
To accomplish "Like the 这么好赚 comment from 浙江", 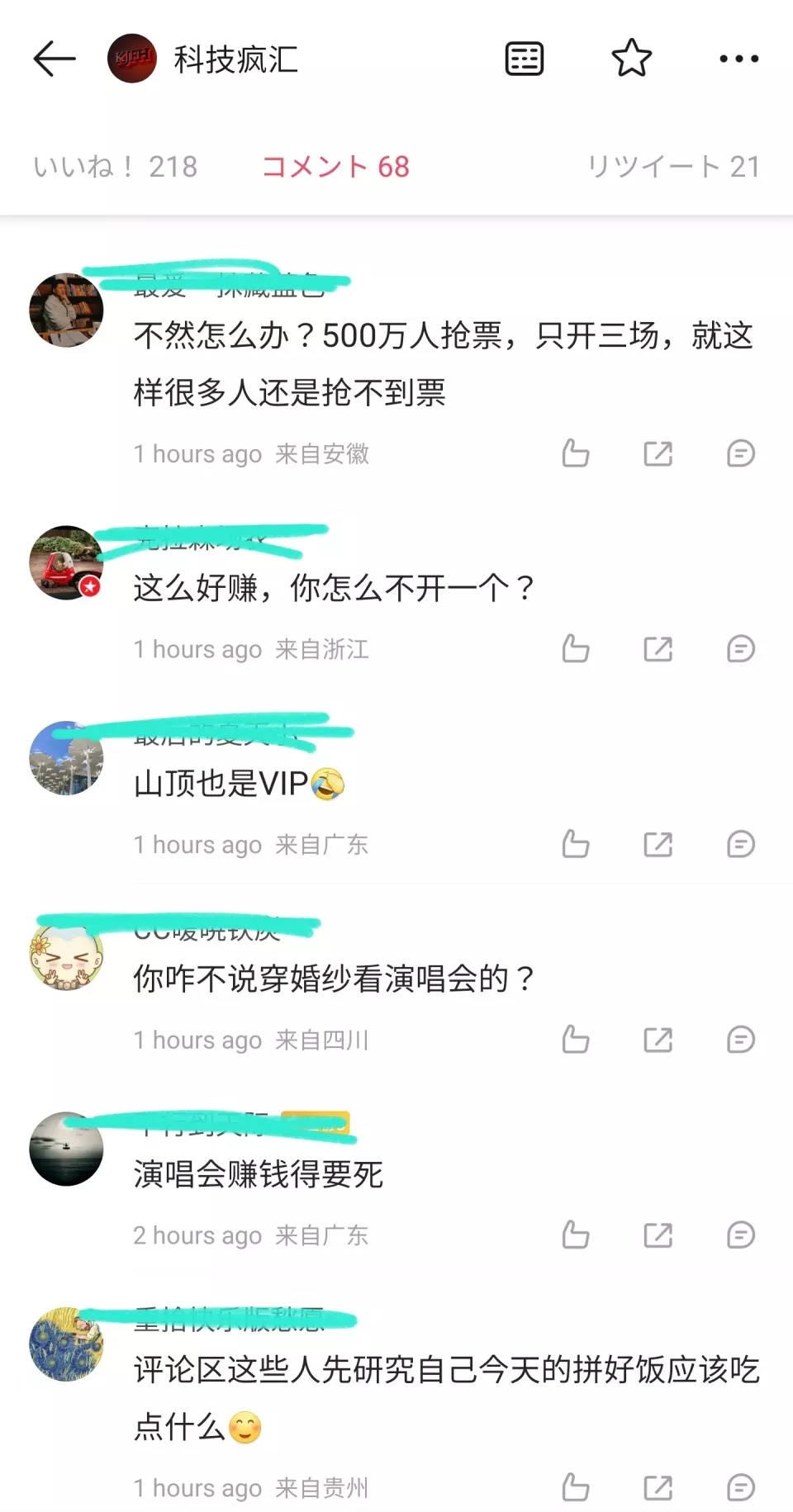I will pos(576,649).
